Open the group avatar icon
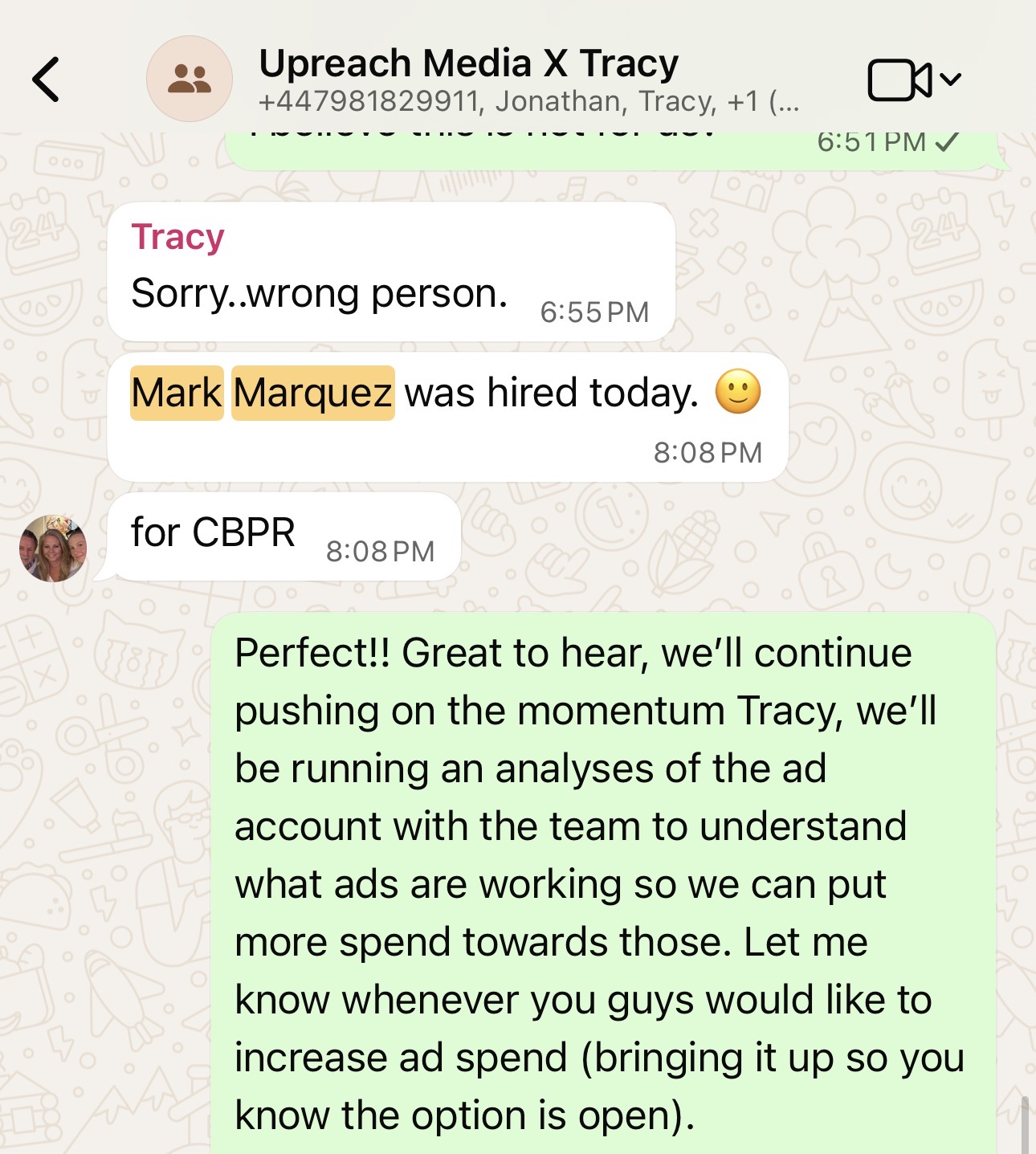 point(190,79)
